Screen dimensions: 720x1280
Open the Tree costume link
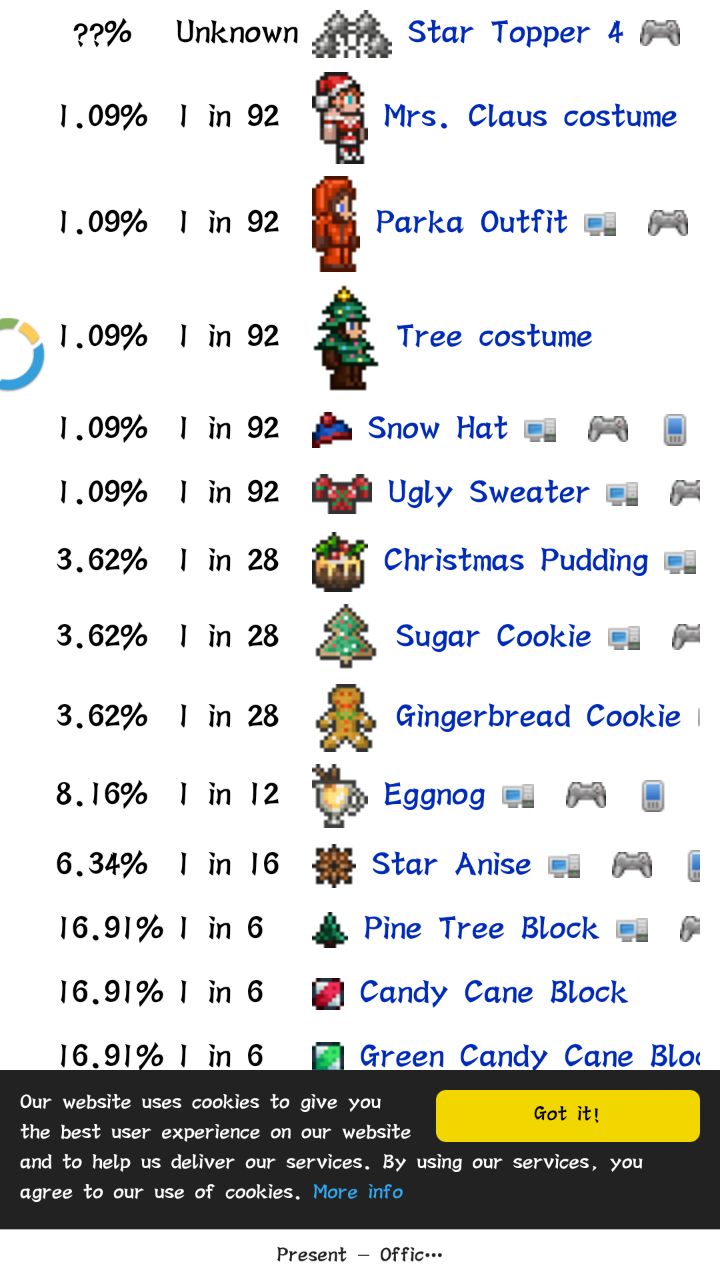point(494,337)
